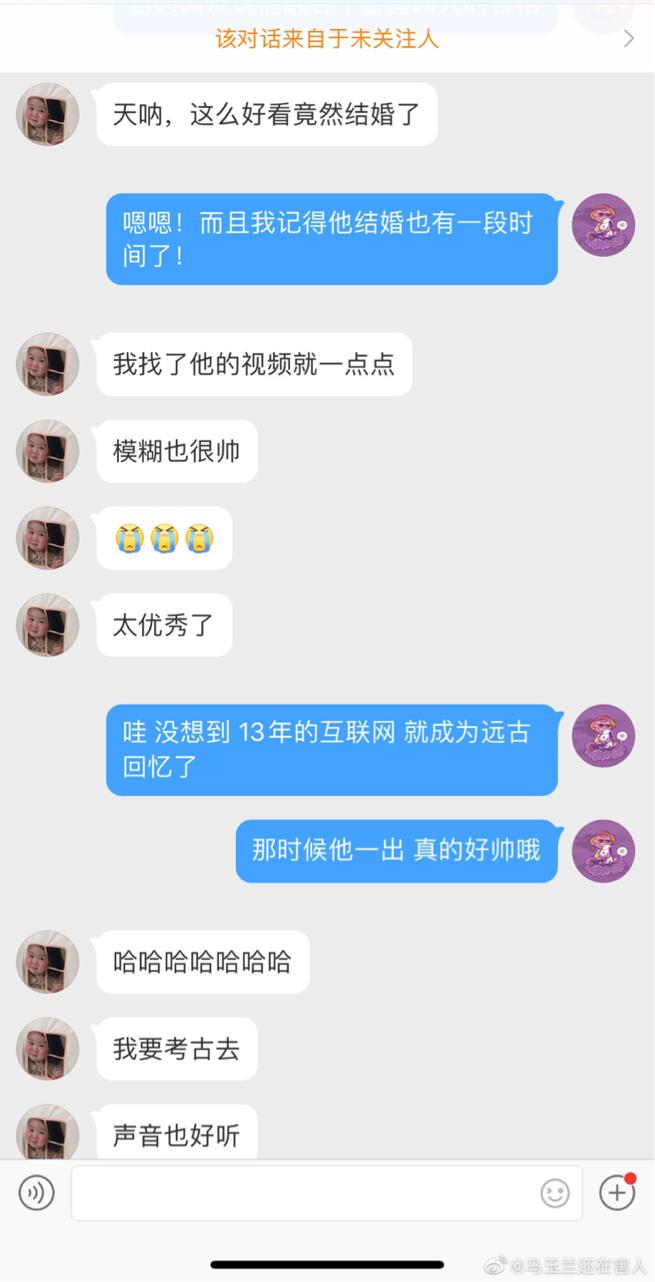This screenshot has width=655, height=1282.
Task: Focus the message text field
Action: coord(305,1192)
